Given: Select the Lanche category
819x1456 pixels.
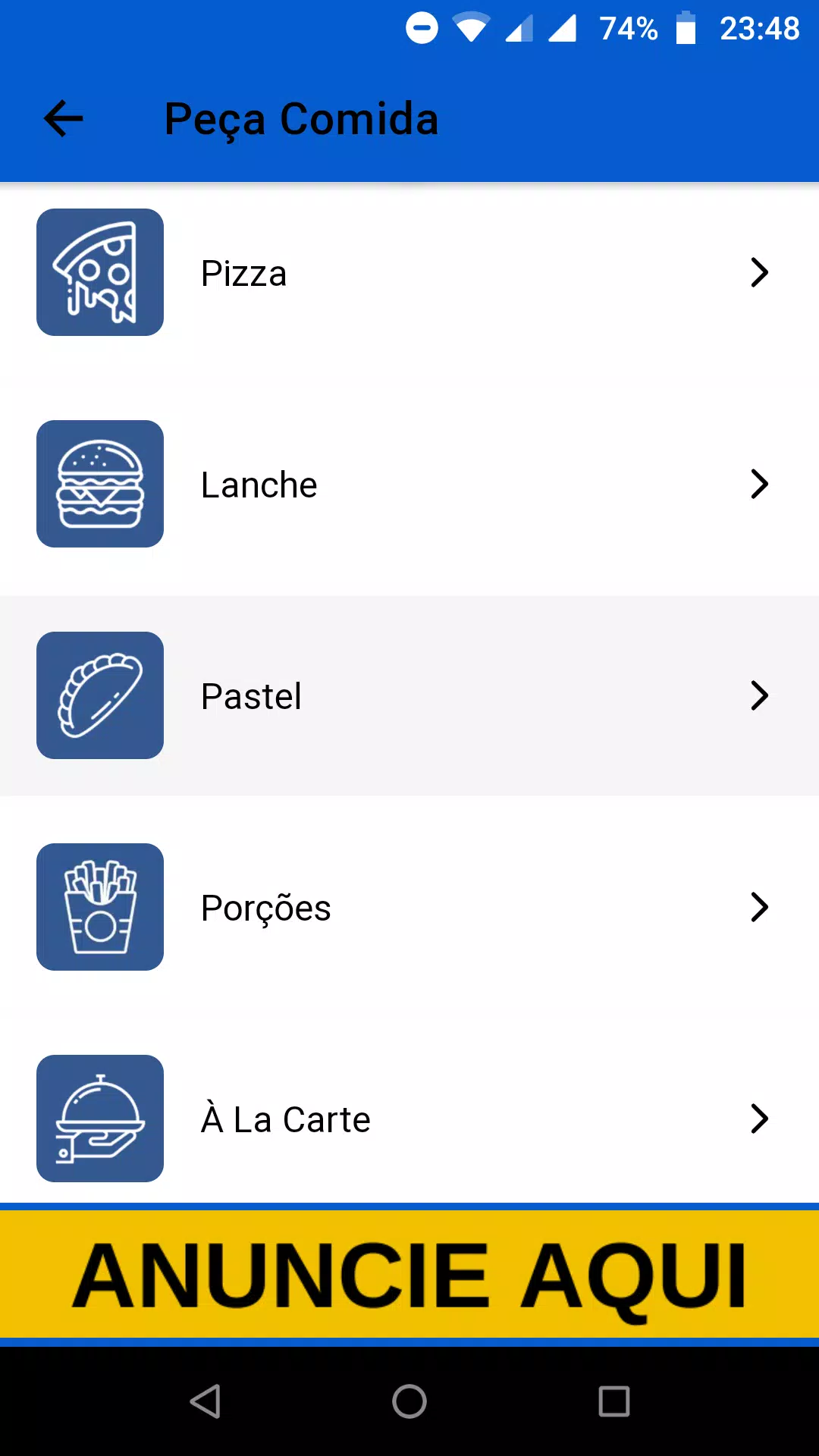Looking at the screenshot, I should tap(409, 484).
